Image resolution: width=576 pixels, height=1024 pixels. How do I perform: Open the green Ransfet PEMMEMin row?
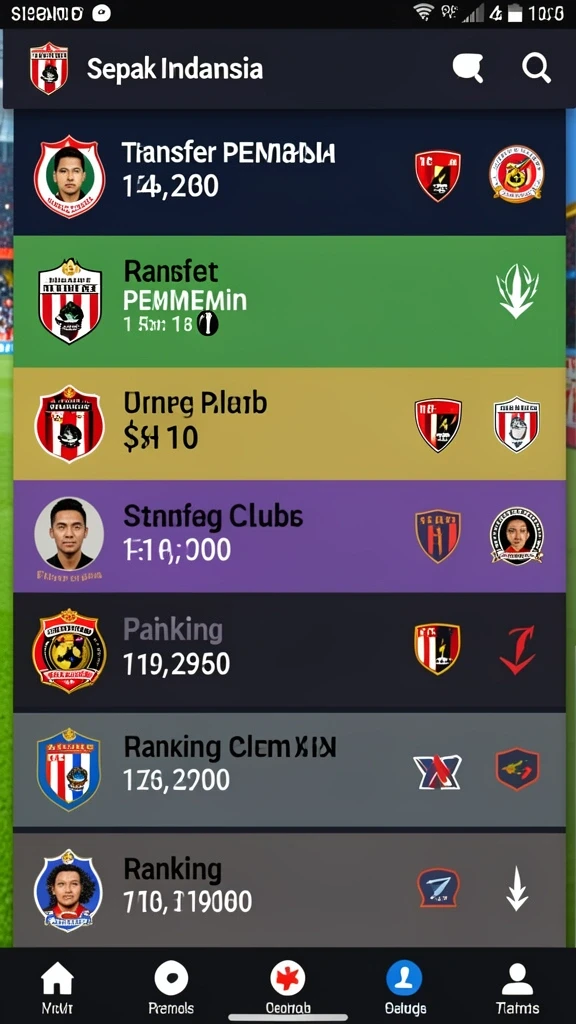pos(289,302)
